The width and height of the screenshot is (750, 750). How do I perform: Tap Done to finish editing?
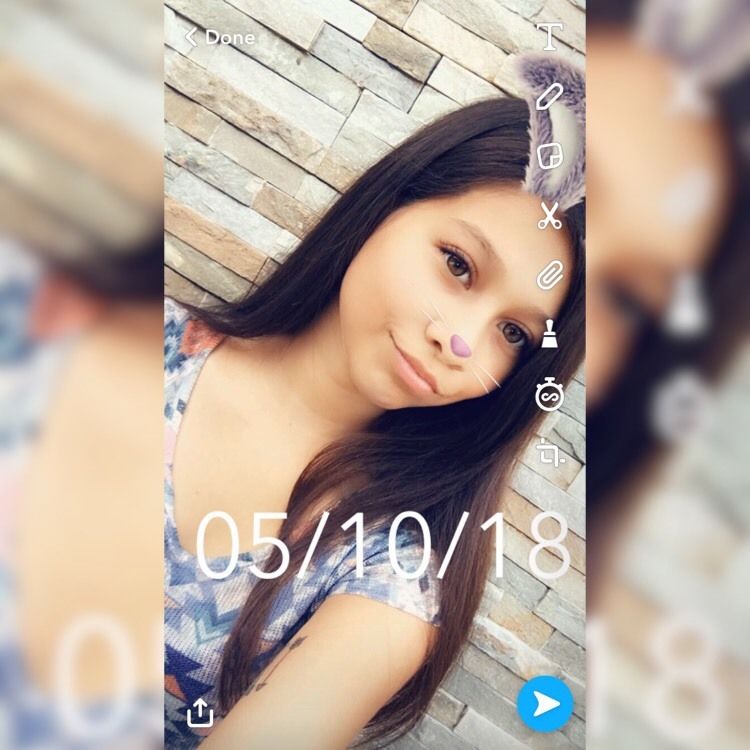(x=220, y=37)
